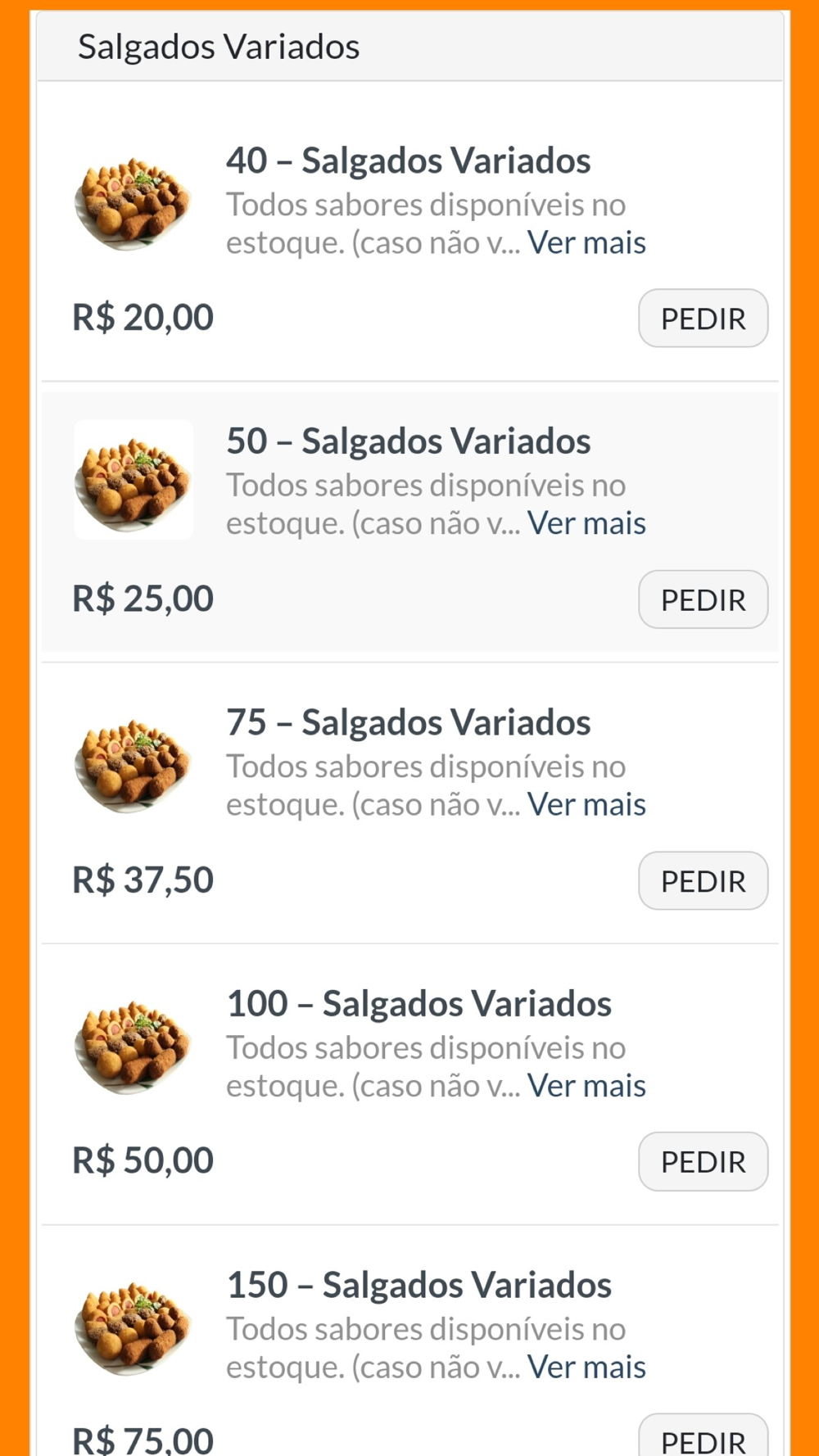View the 100 – Salgados Variados product photo
819x1456 pixels.
133,1042
